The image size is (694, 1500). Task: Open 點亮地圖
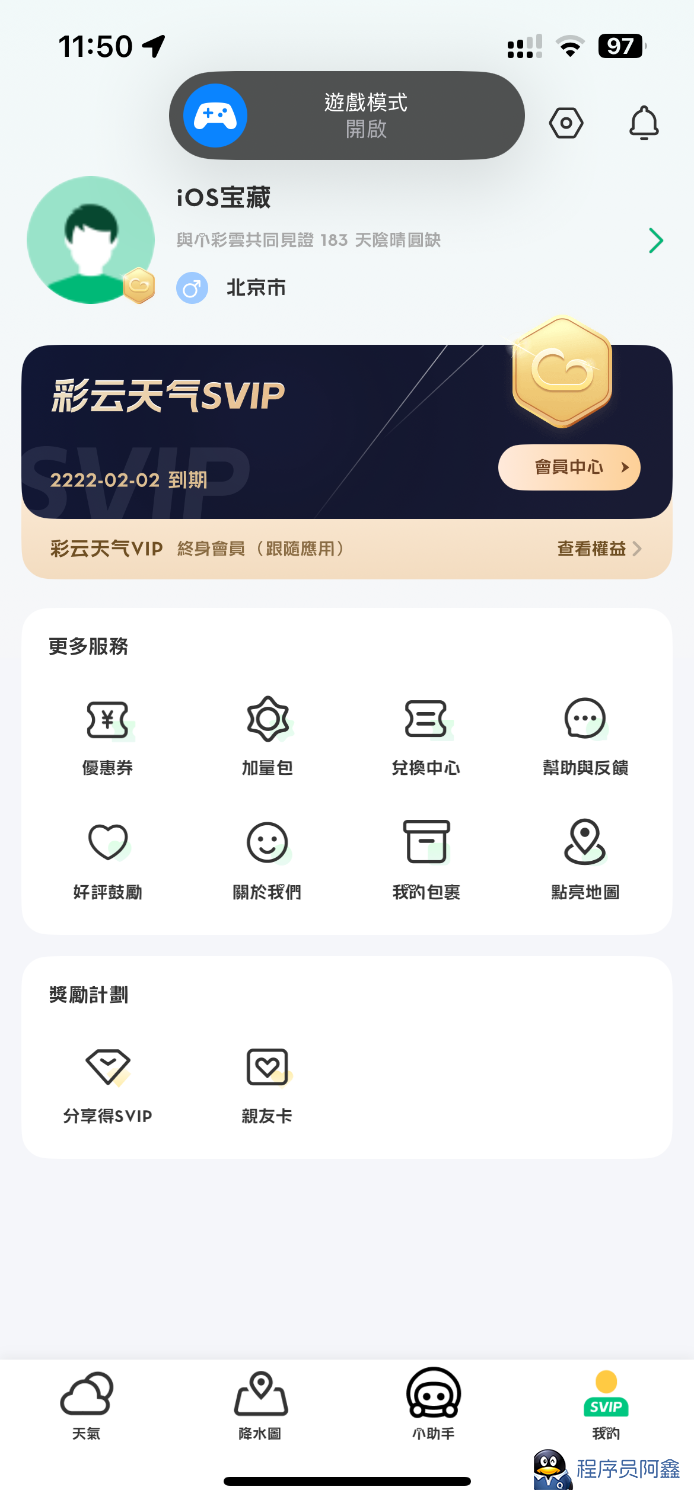[x=585, y=861]
